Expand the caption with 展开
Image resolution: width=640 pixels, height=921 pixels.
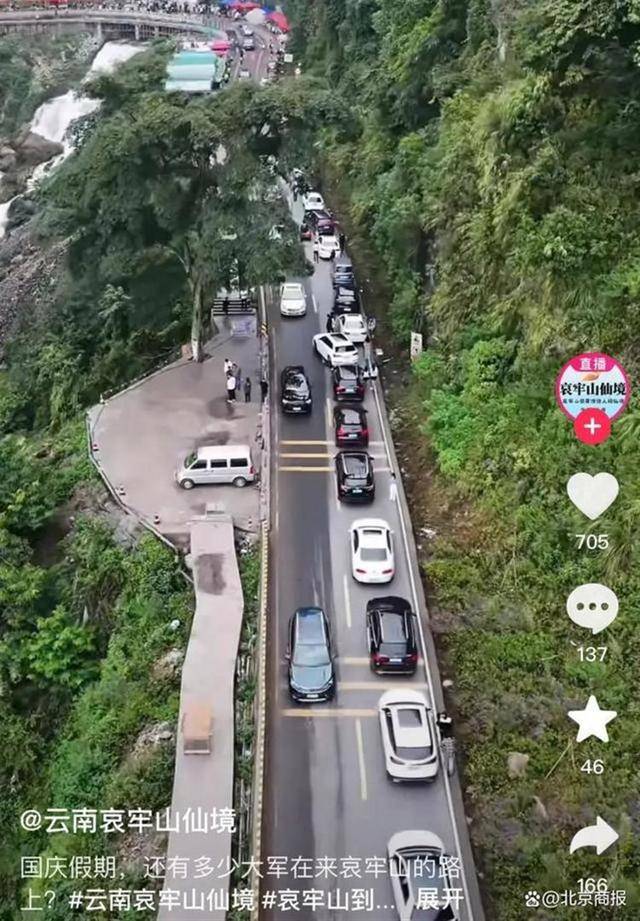(439, 898)
